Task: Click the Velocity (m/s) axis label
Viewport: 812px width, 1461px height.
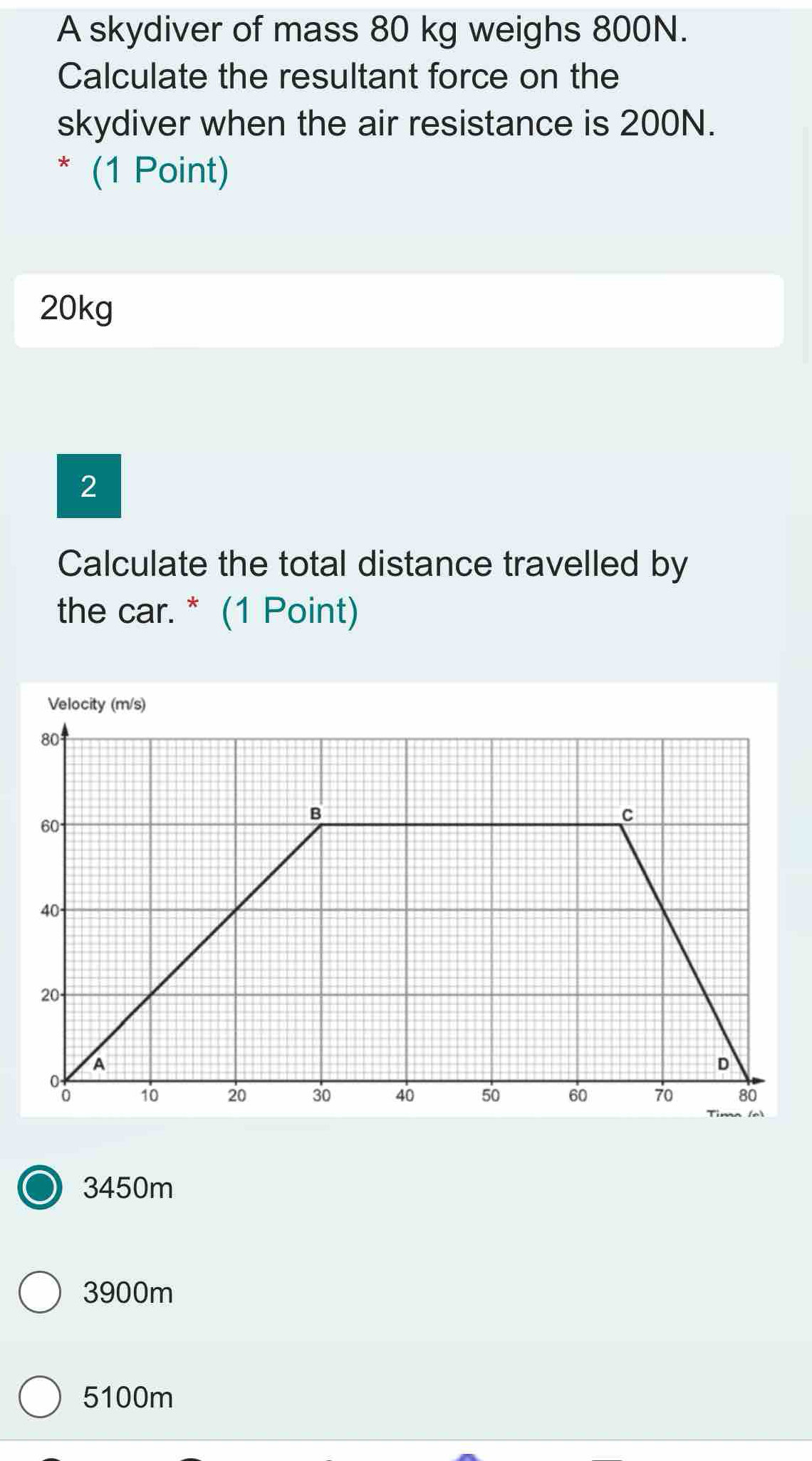Action: (x=95, y=703)
